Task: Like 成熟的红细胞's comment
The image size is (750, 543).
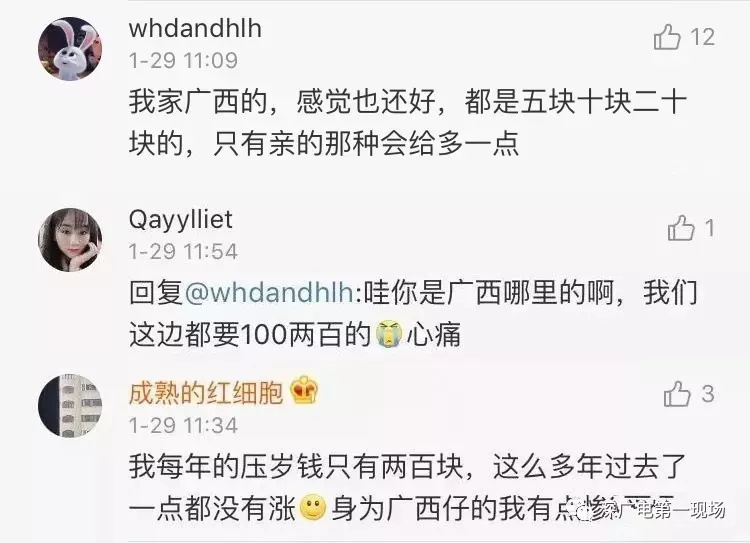Action: click(x=677, y=394)
